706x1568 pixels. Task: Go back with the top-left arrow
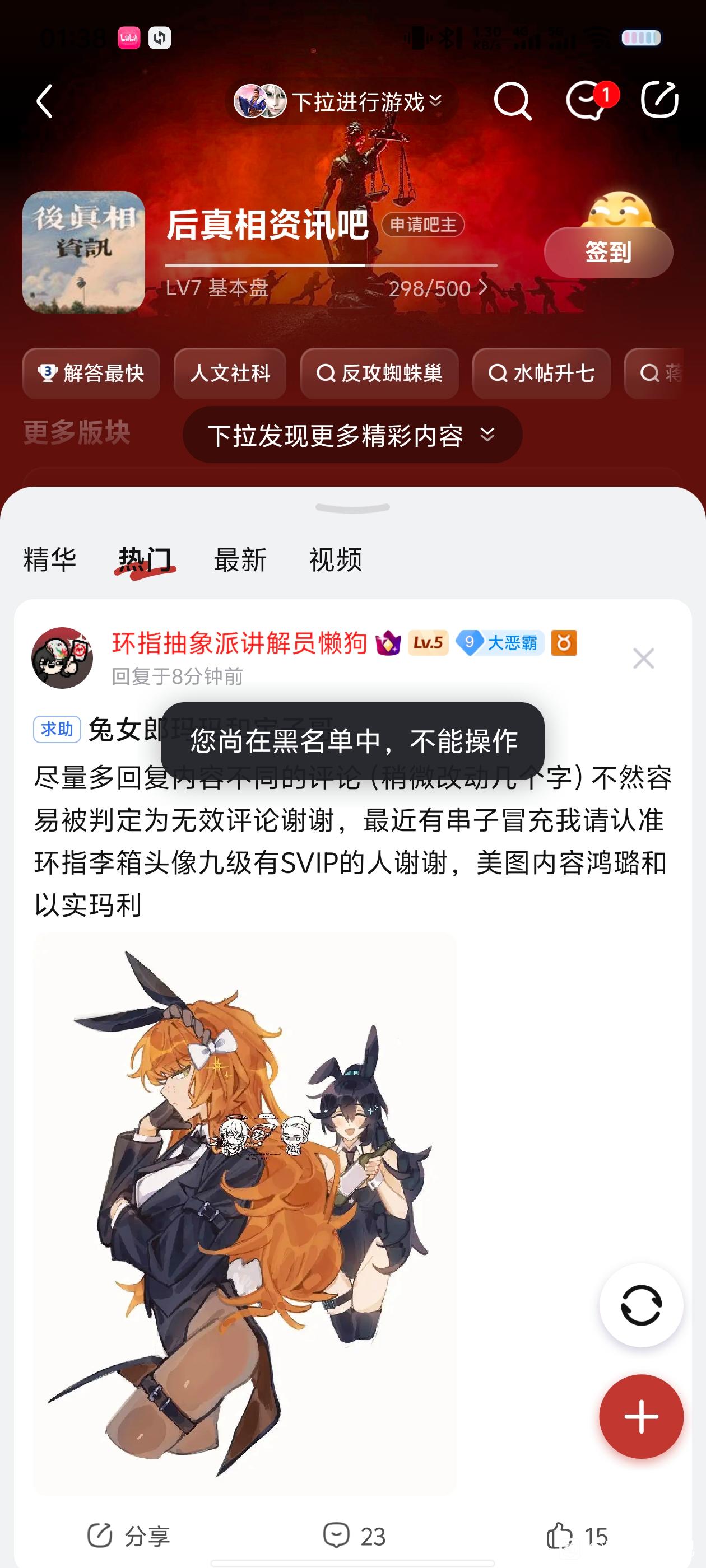click(x=44, y=100)
